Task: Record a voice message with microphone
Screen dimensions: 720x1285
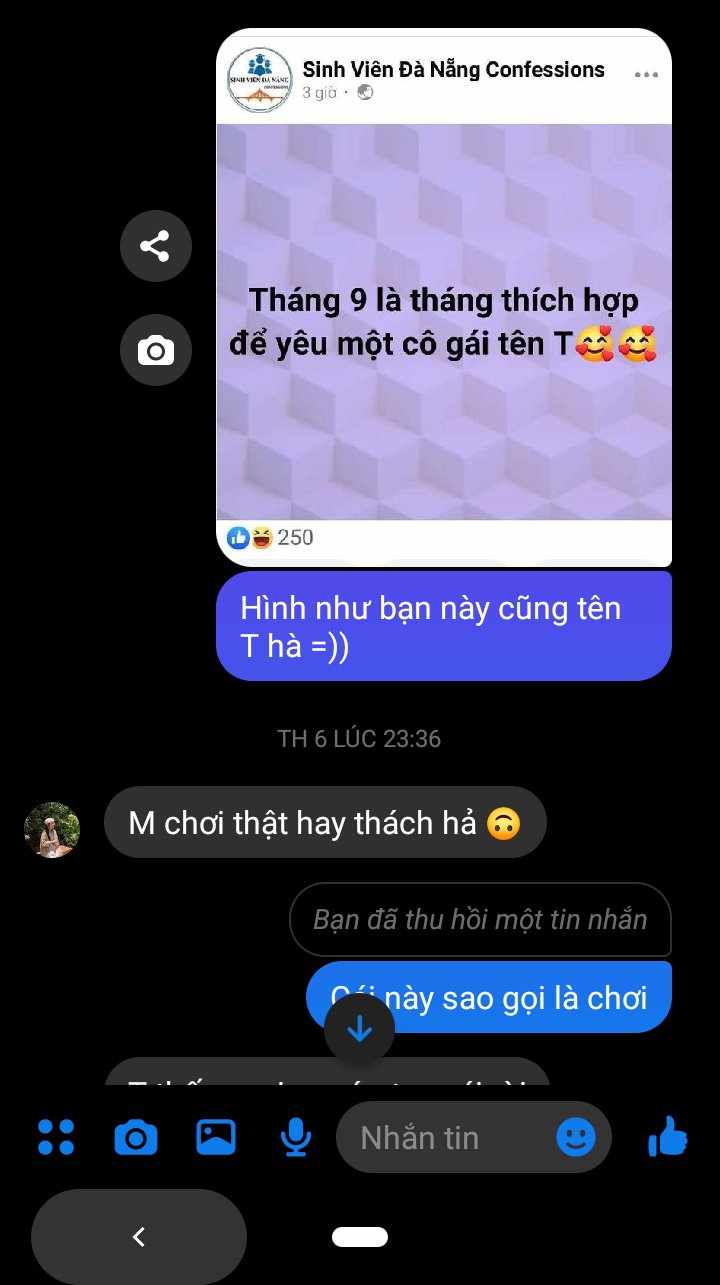Action: (x=295, y=1137)
